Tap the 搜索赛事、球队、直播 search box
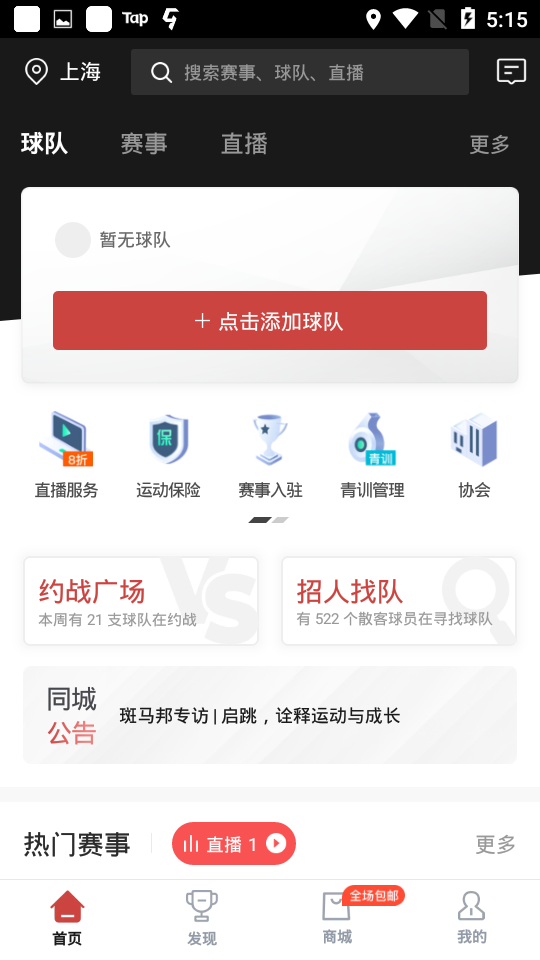The image size is (540, 960). [x=300, y=72]
